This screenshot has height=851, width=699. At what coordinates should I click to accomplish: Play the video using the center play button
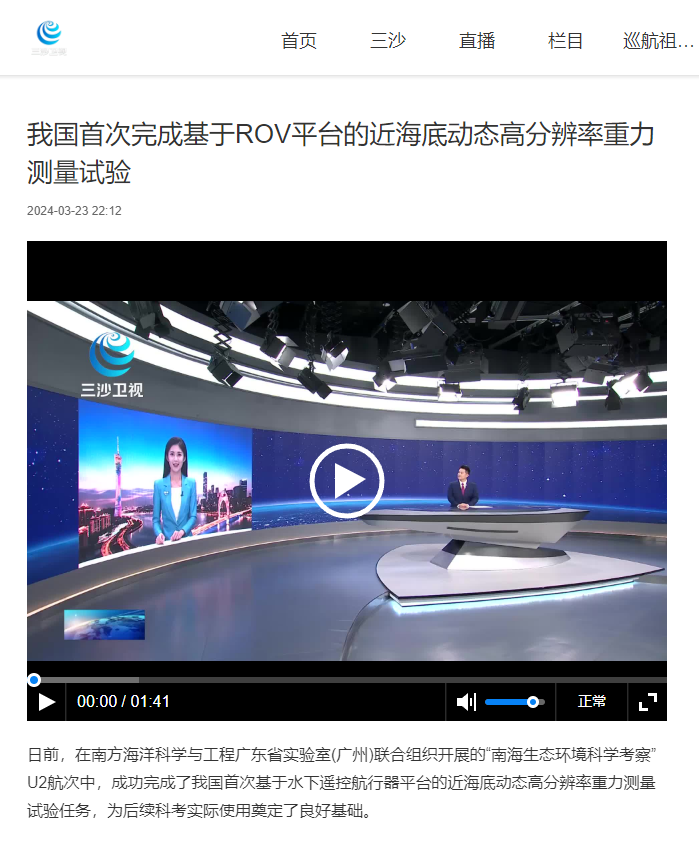(x=347, y=480)
